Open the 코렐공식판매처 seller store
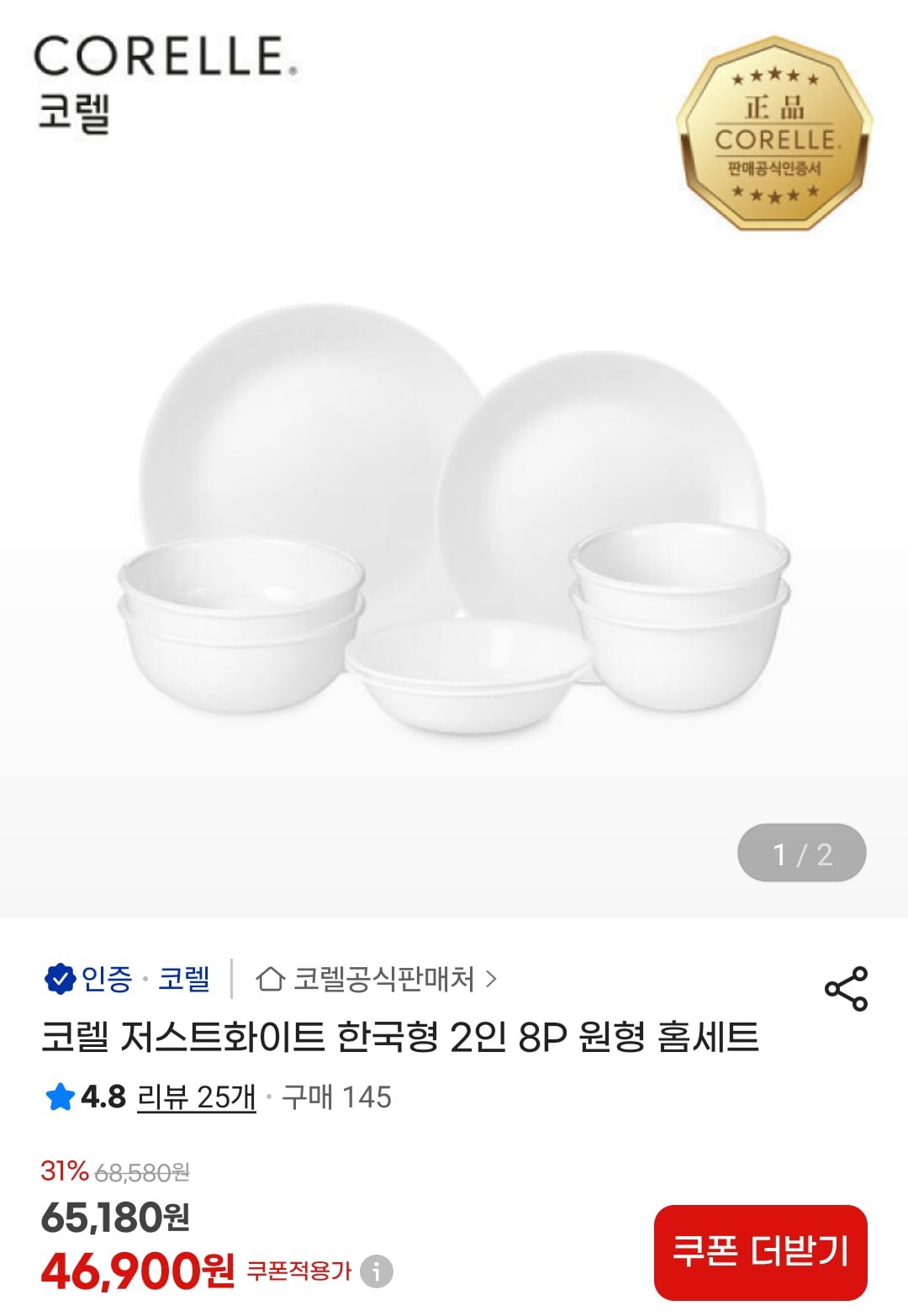The width and height of the screenshot is (908, 1316). (377, 979)
